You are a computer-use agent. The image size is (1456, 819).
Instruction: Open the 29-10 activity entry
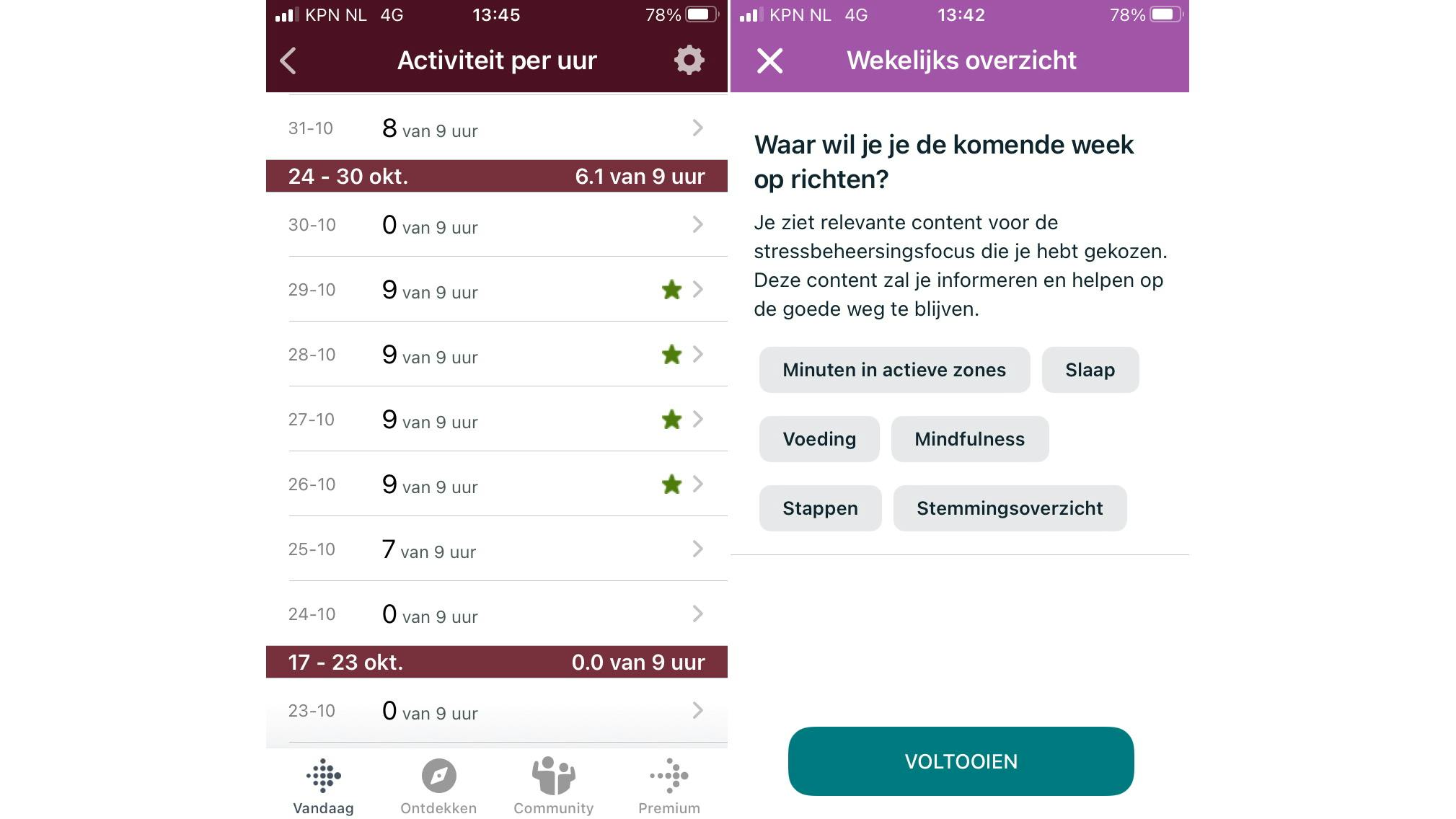(496, 290)
